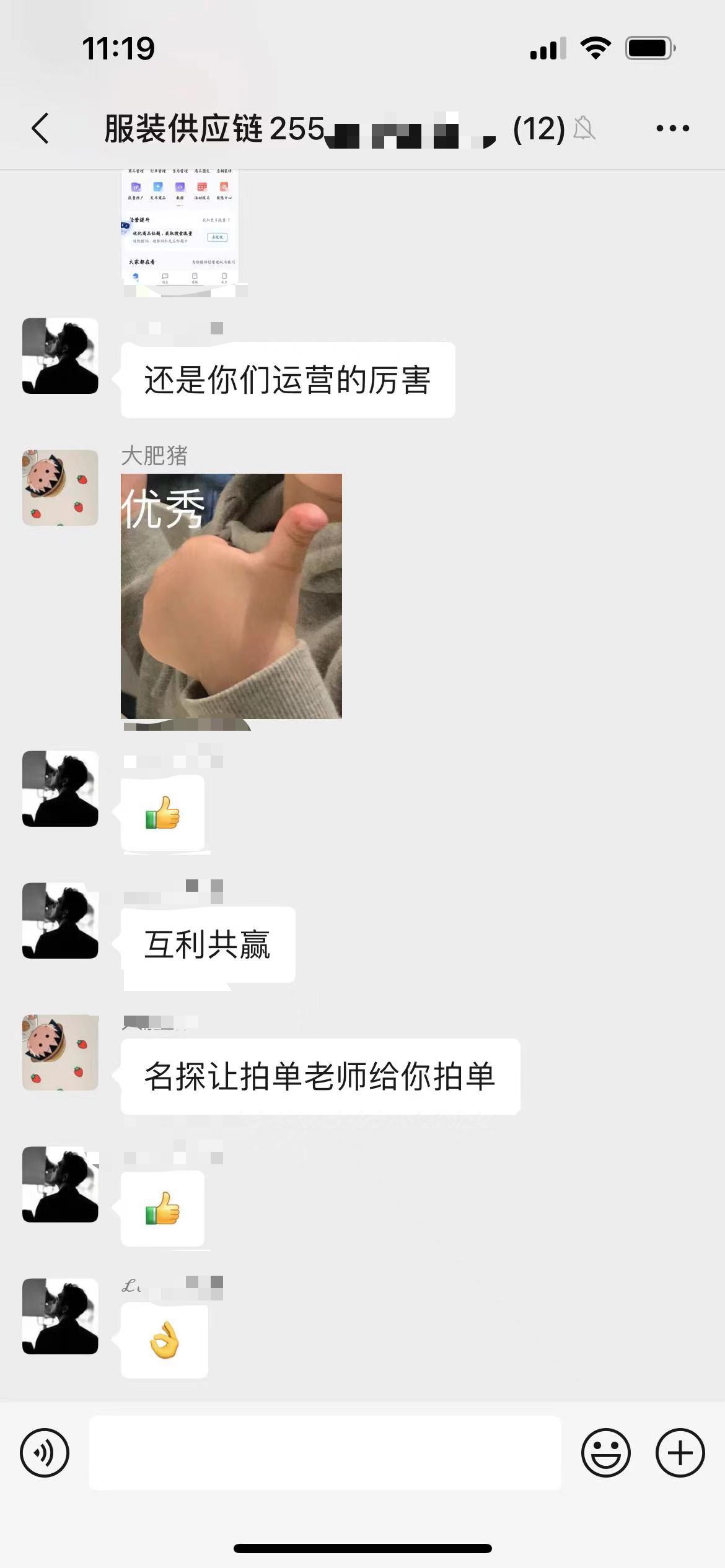Switch to voice message input
The width and height of the screenshot is (725, 1568).
coord(45,1452)
